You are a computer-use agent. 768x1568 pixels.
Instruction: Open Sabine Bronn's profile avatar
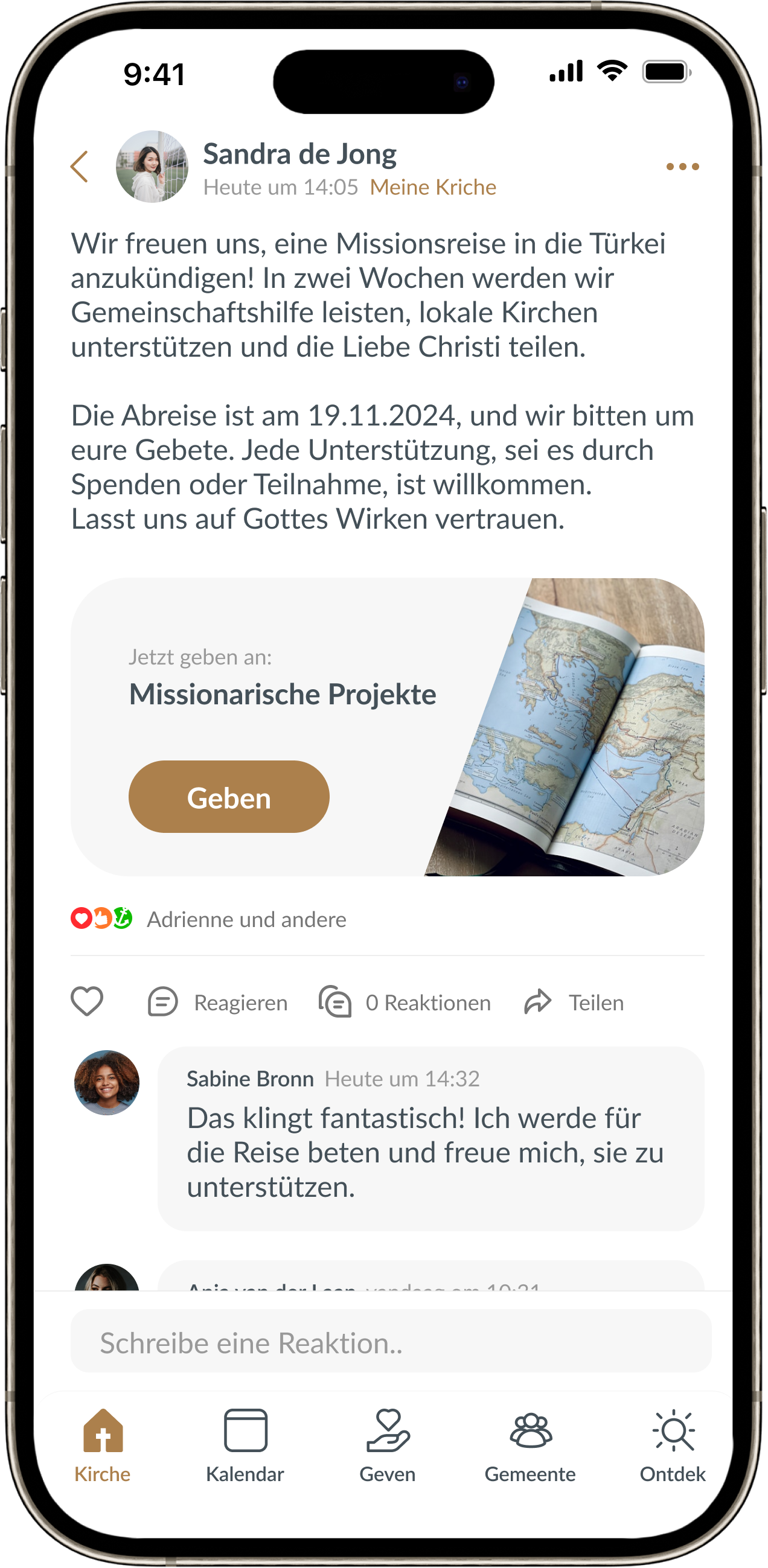point(107,1082)
